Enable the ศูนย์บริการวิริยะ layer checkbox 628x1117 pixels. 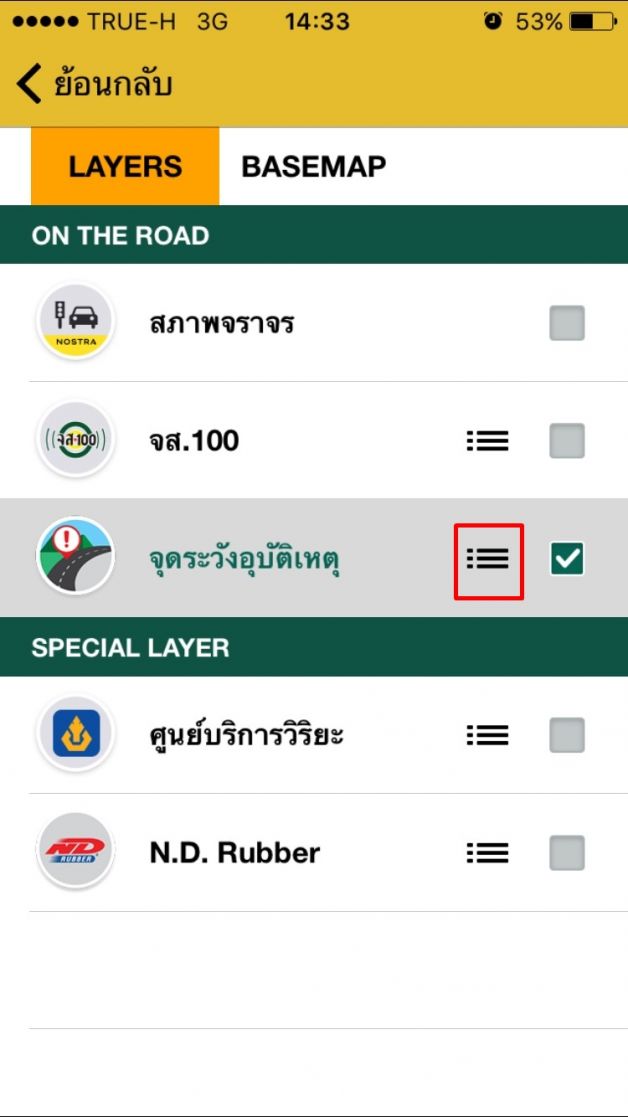pyautogui.click(x=567, y=736)
